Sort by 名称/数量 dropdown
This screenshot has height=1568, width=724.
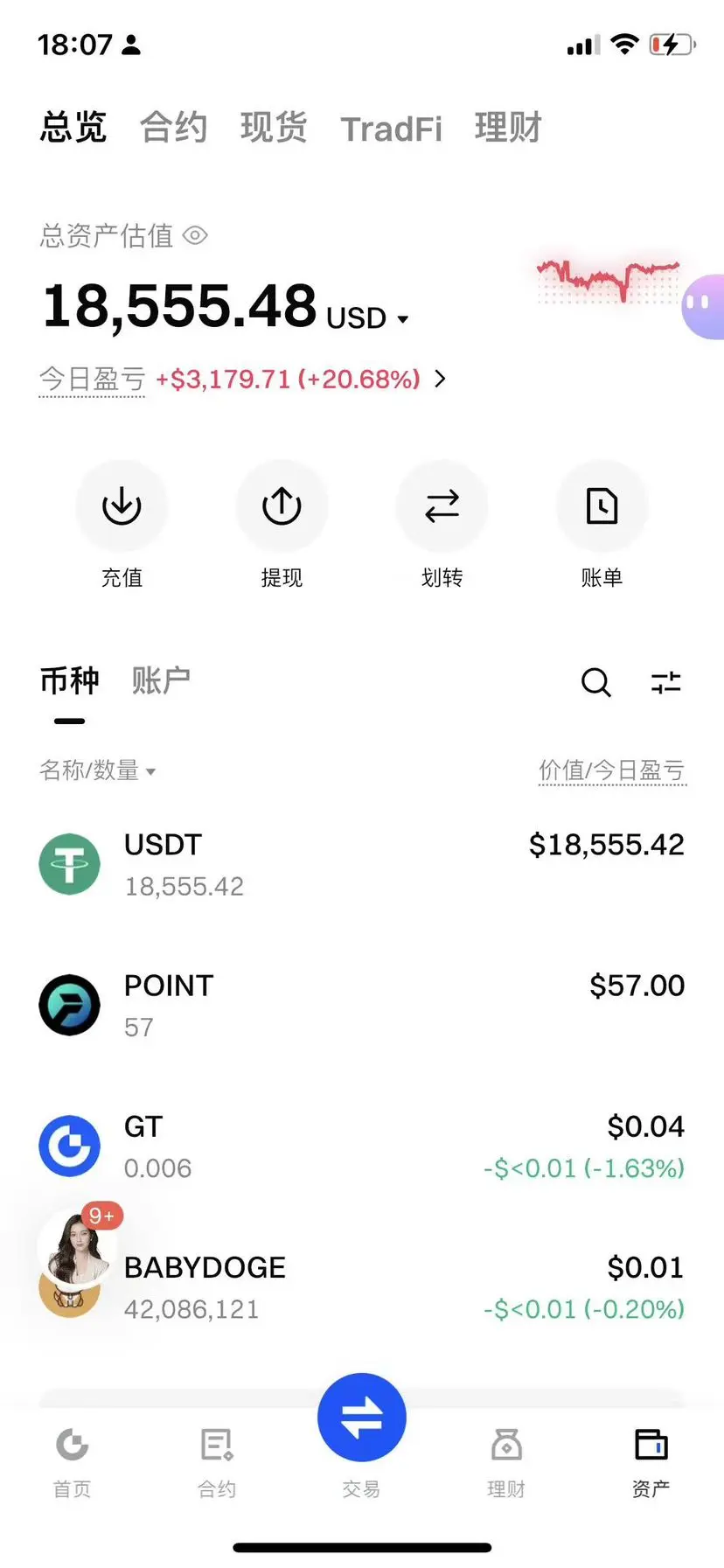pos(97,770)
